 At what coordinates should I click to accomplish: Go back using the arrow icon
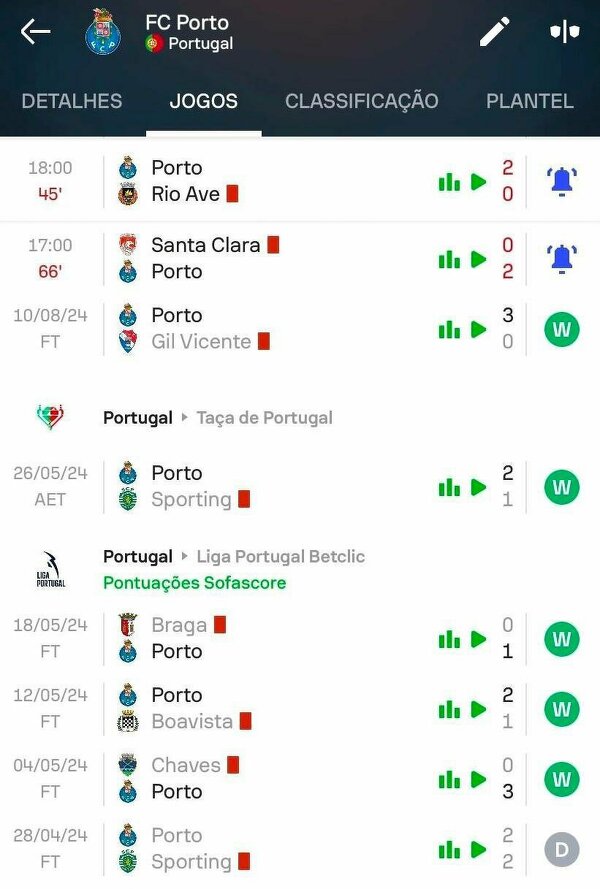tap(35, 32)
